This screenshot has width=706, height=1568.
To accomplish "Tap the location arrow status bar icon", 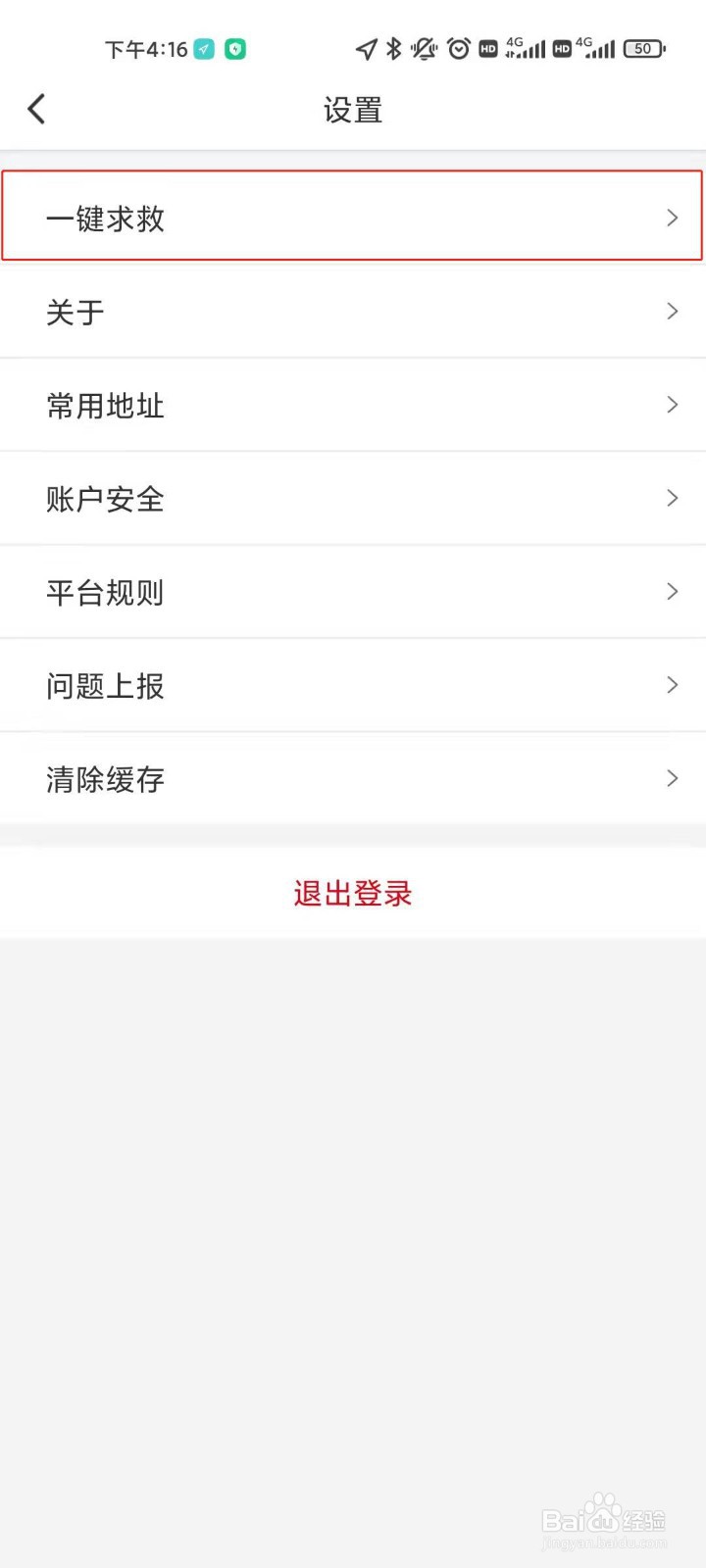I will [x=365, y=49].
